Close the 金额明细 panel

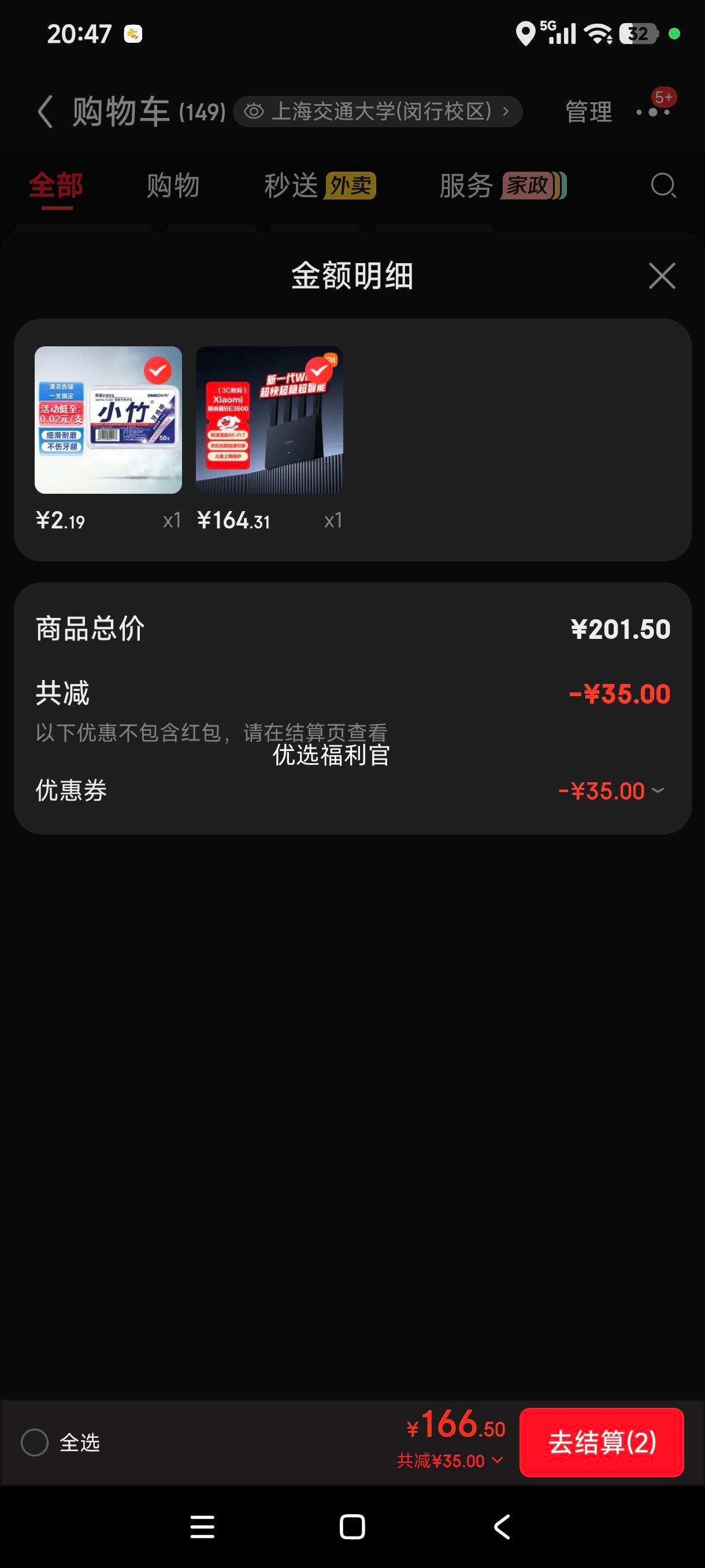pyautogui.click(x=662, y=276)
